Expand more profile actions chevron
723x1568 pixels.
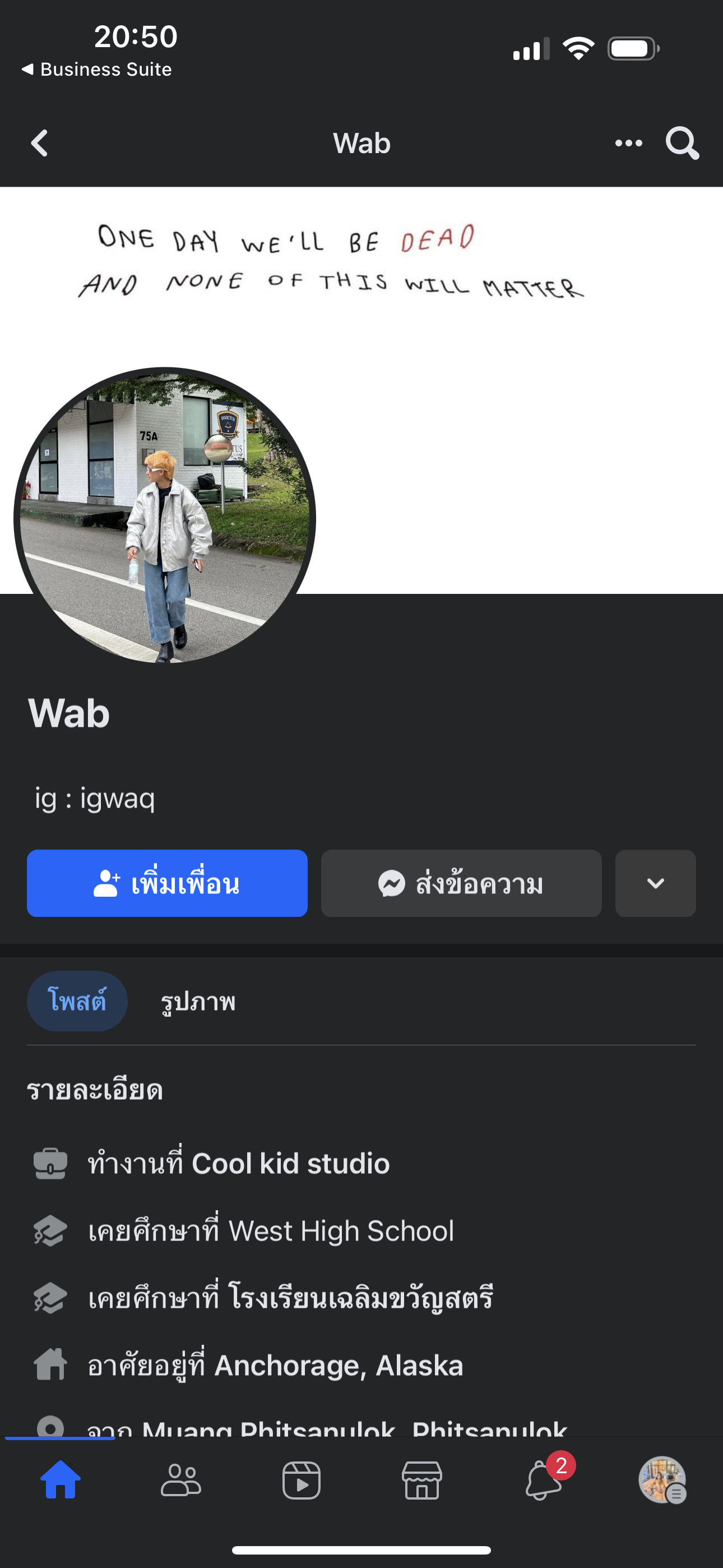pyautogui.click(x=655, y=883)
